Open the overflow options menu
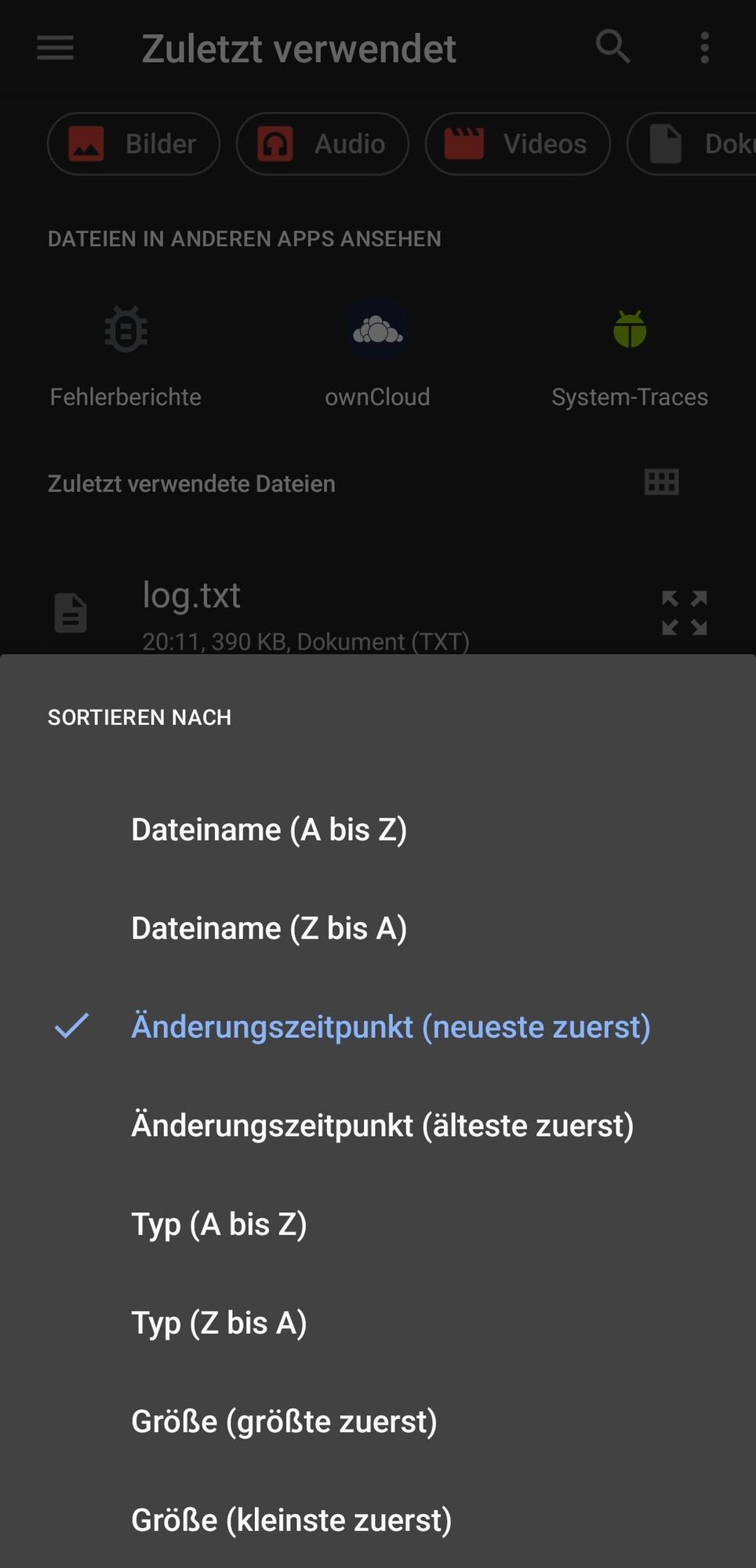756x1568 pixels. click(x=704, y=48)
